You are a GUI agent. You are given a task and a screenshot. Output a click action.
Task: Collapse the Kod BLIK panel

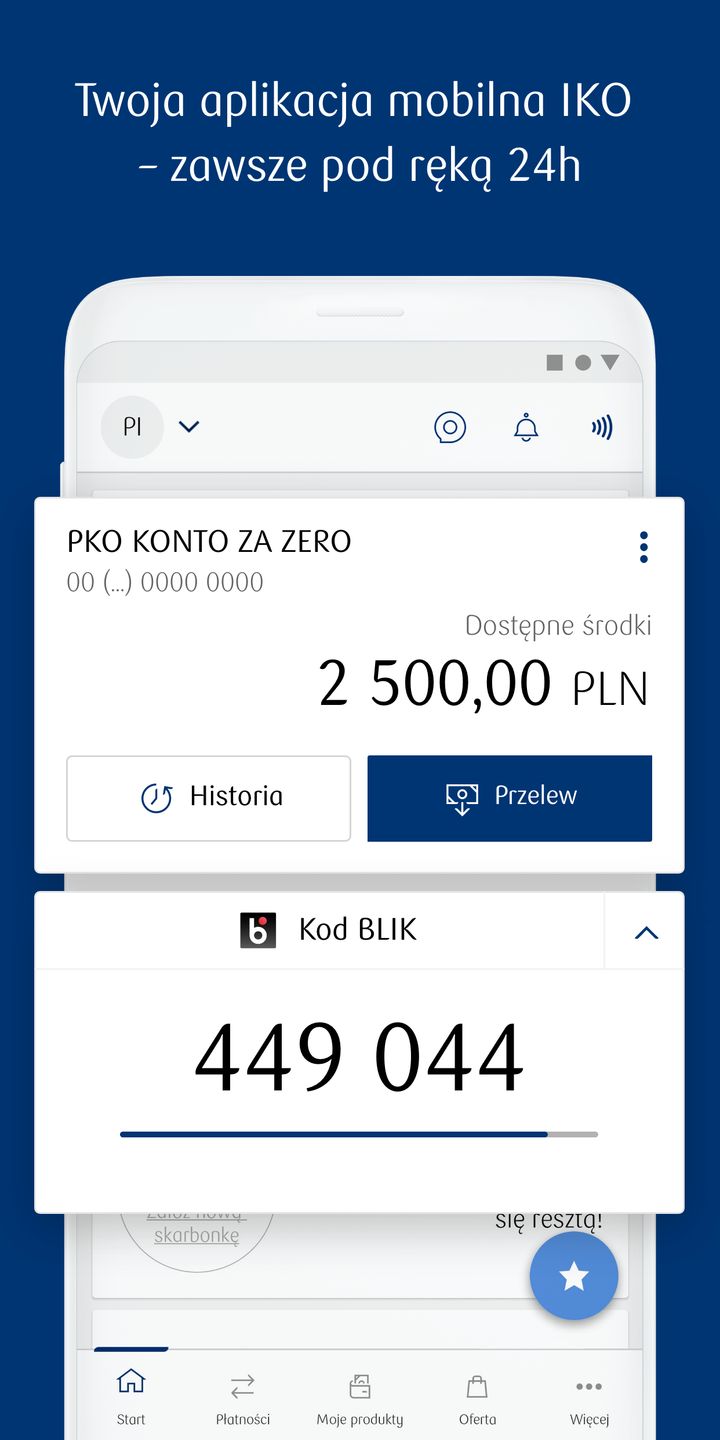646,931
